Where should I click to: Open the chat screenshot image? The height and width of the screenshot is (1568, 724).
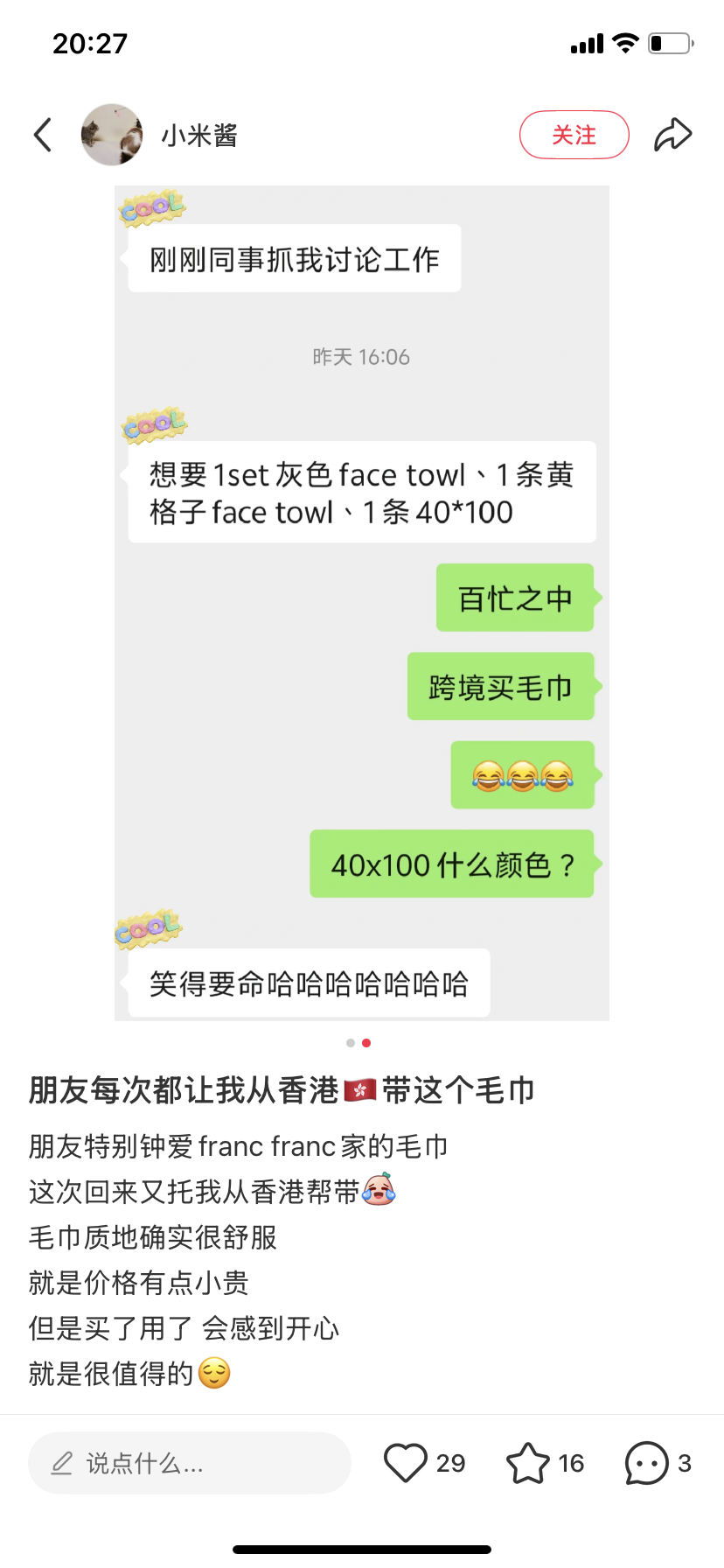361,602
